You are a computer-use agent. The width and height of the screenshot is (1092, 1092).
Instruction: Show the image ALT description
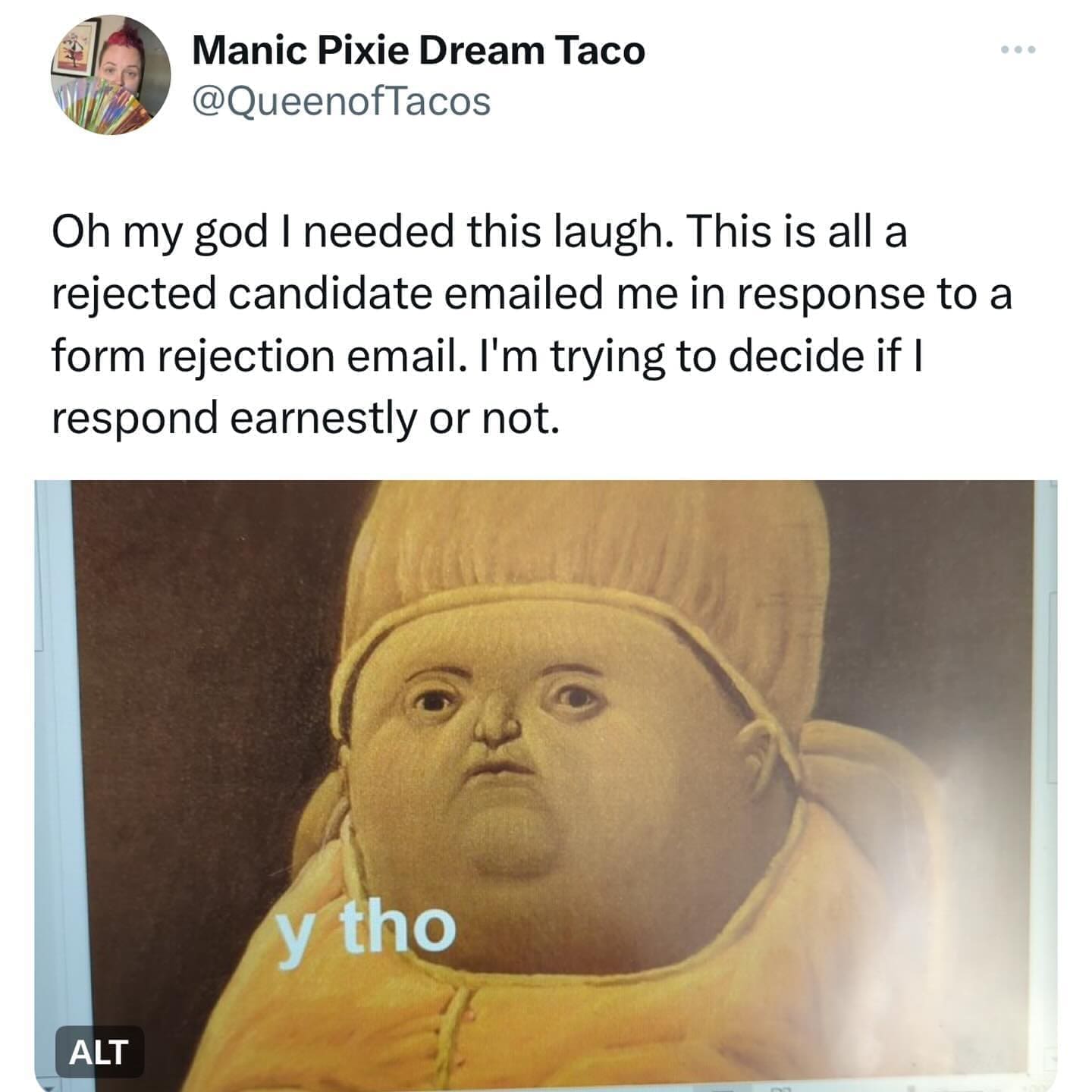click(99, 1052)
